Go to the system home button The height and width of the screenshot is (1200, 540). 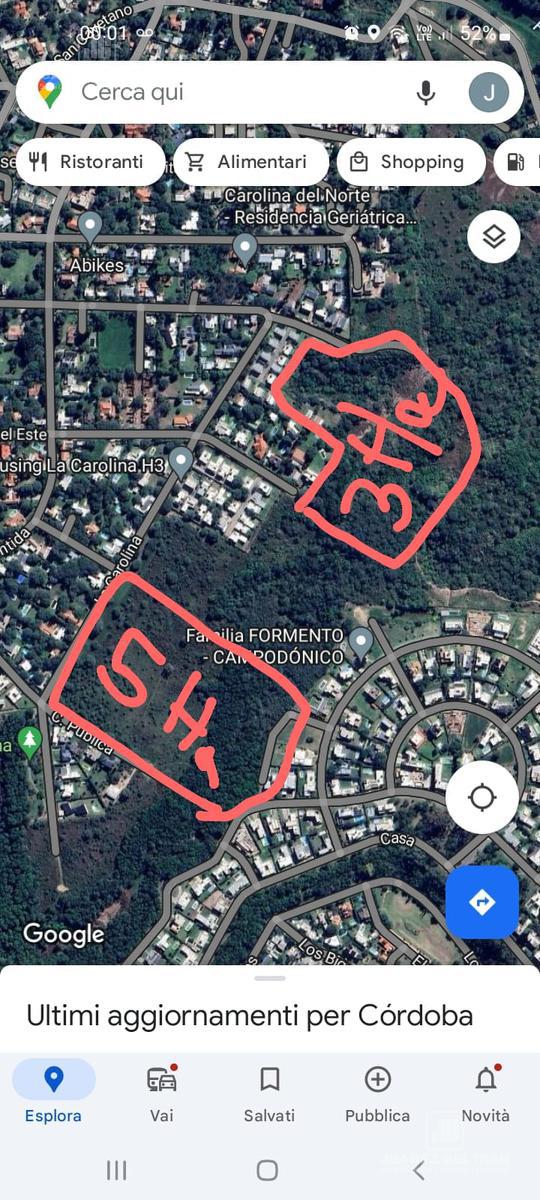267,1170
